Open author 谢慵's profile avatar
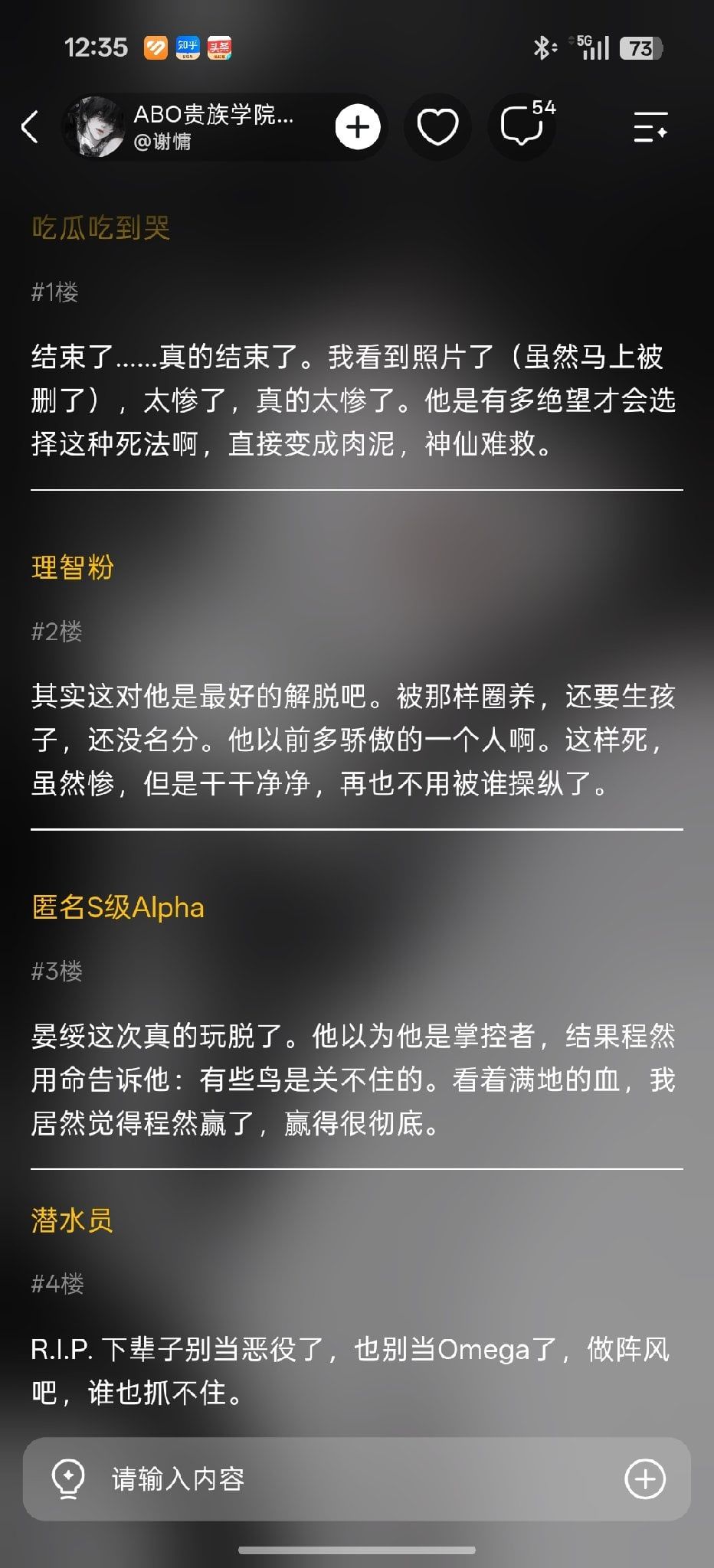This screenshot has width=714, height=1568. (95, 127)
